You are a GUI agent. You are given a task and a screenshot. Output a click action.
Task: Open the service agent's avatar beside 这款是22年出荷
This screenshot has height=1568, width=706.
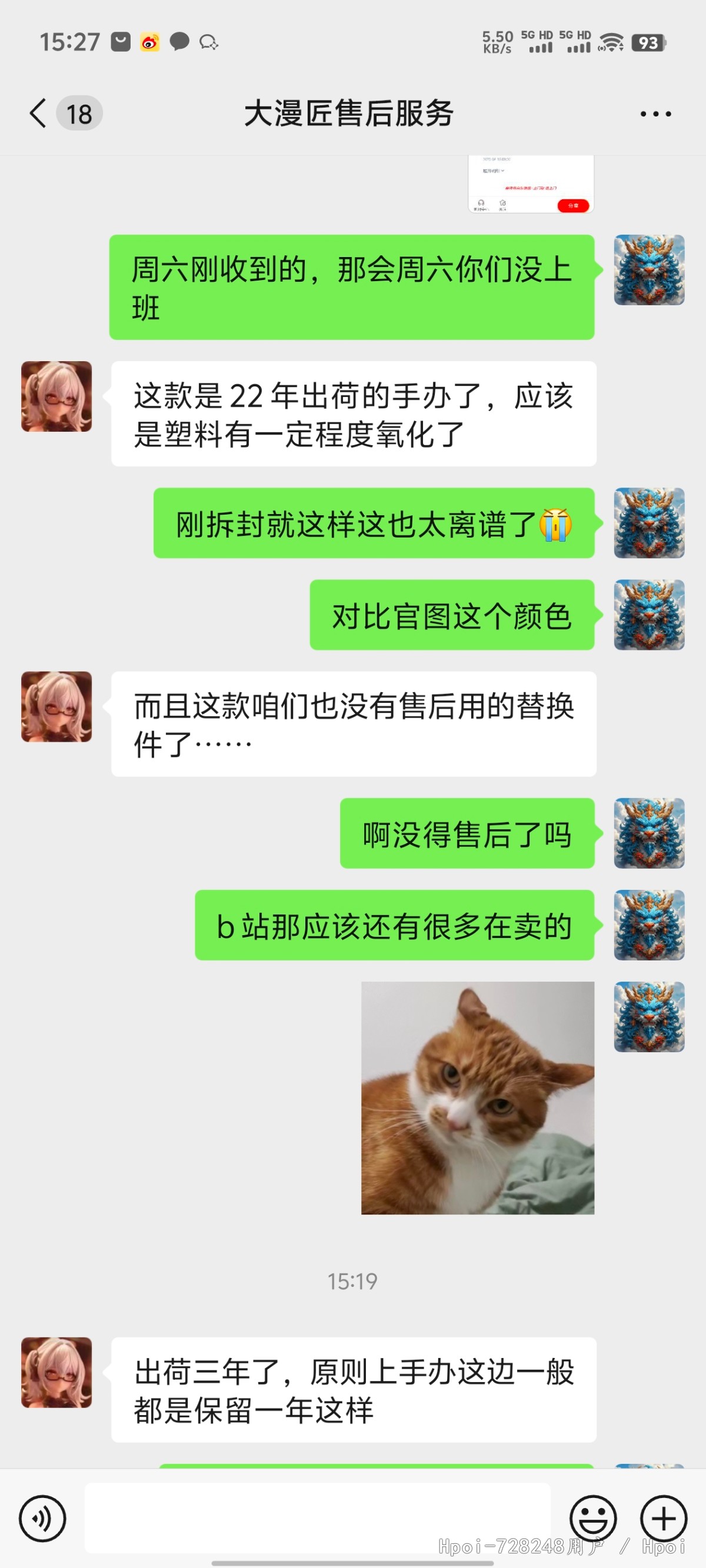(x=56, y=396)
